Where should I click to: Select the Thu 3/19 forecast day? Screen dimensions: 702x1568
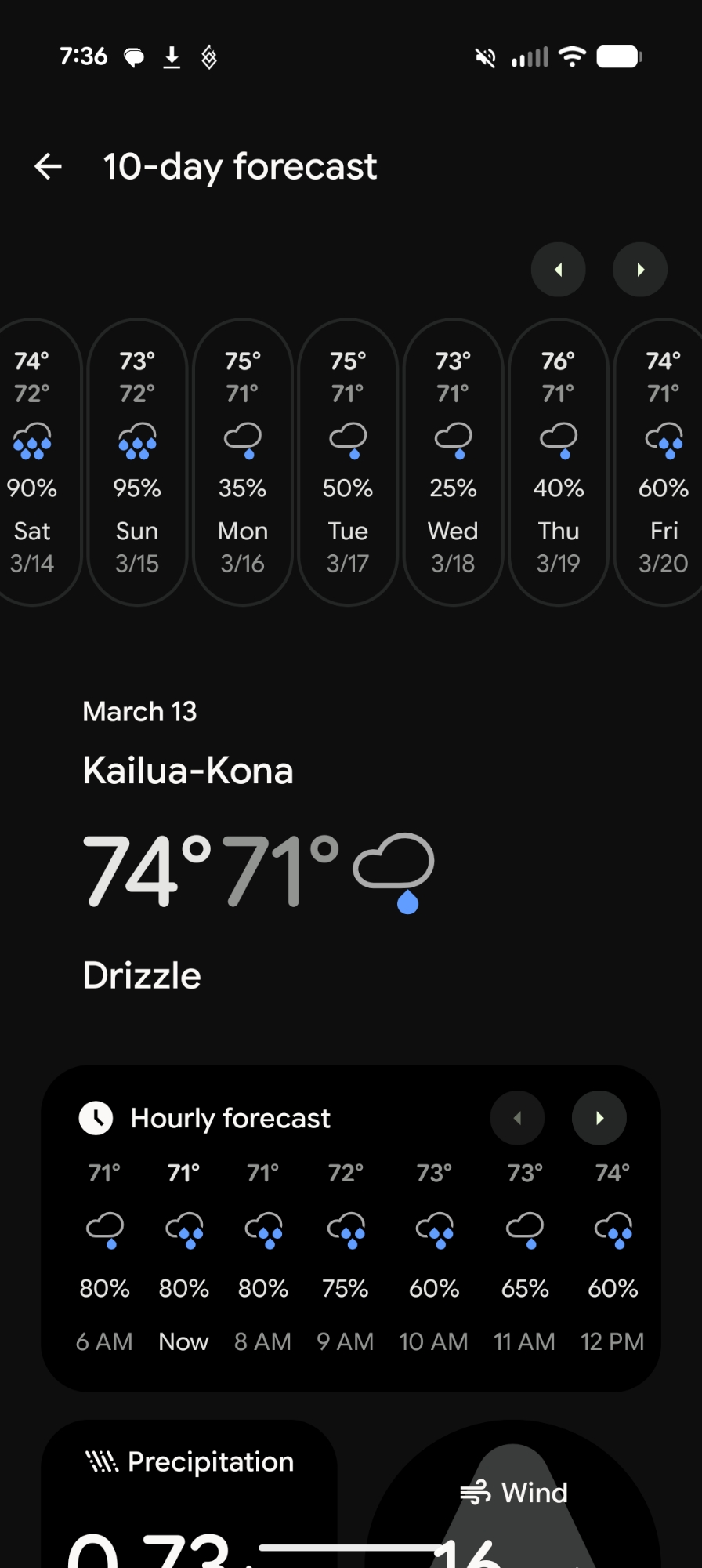coord(559,463)
